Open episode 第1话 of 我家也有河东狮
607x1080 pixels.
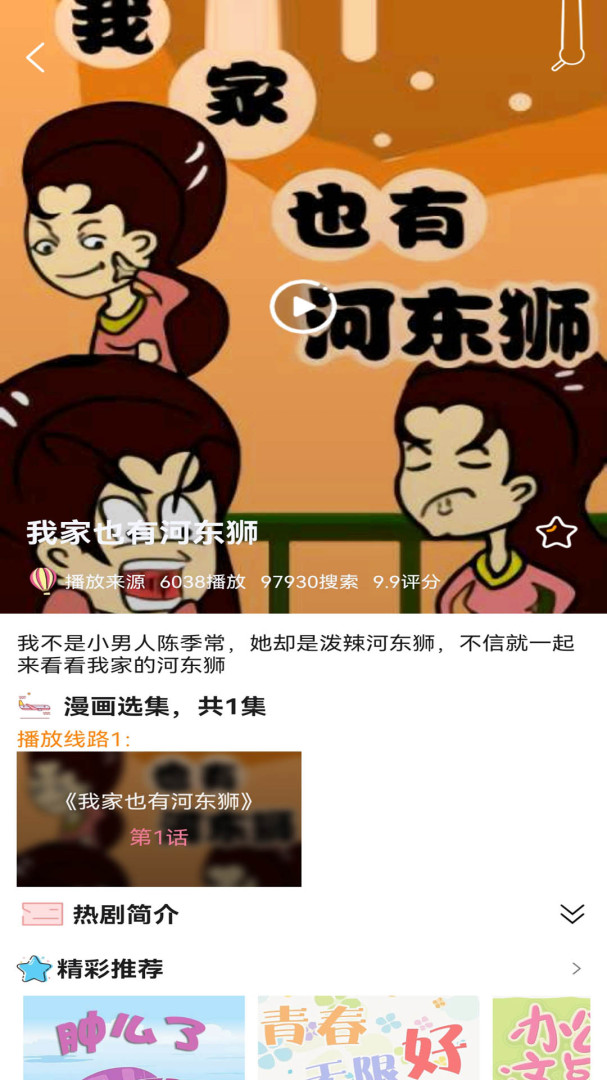[x=159, y=818]
